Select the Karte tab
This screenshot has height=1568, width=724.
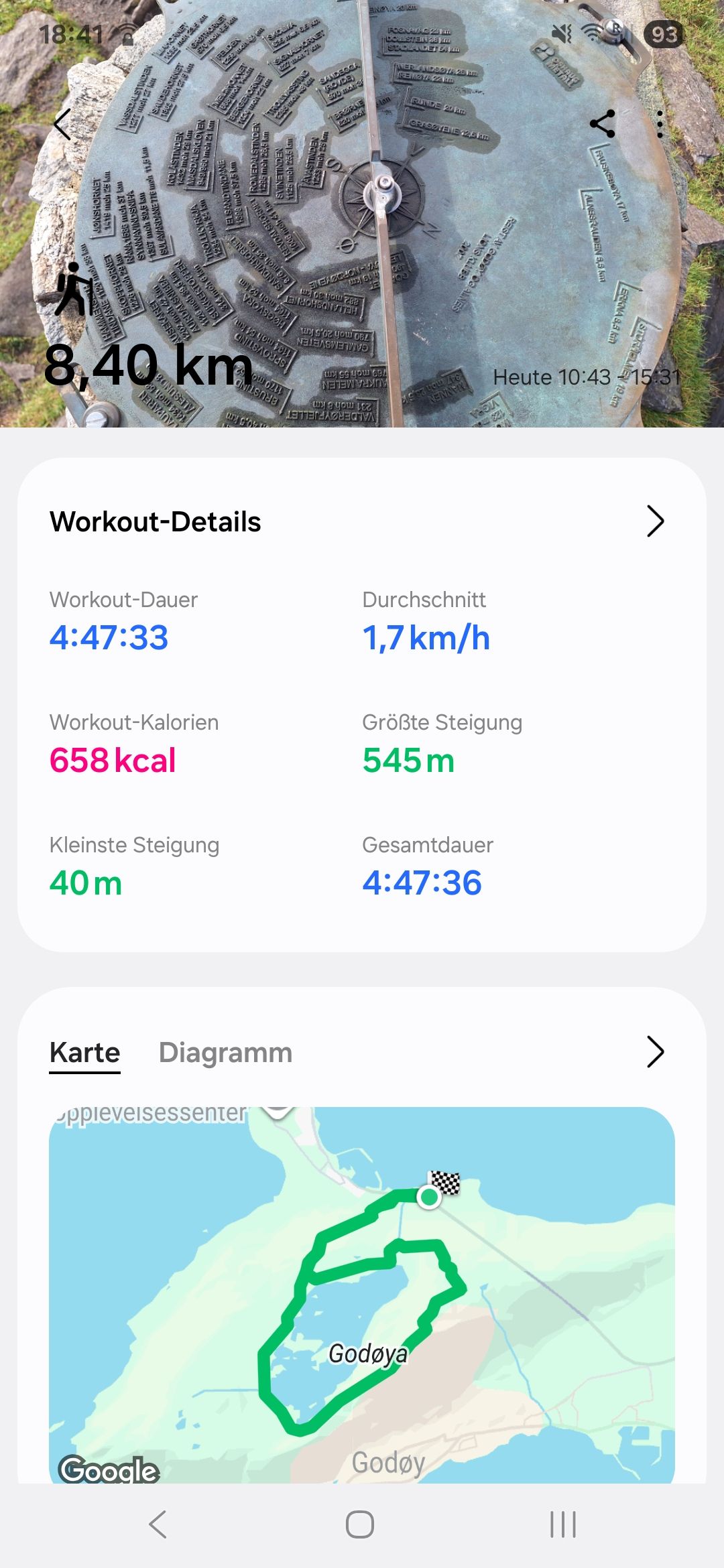click(x=84, y=1053)
